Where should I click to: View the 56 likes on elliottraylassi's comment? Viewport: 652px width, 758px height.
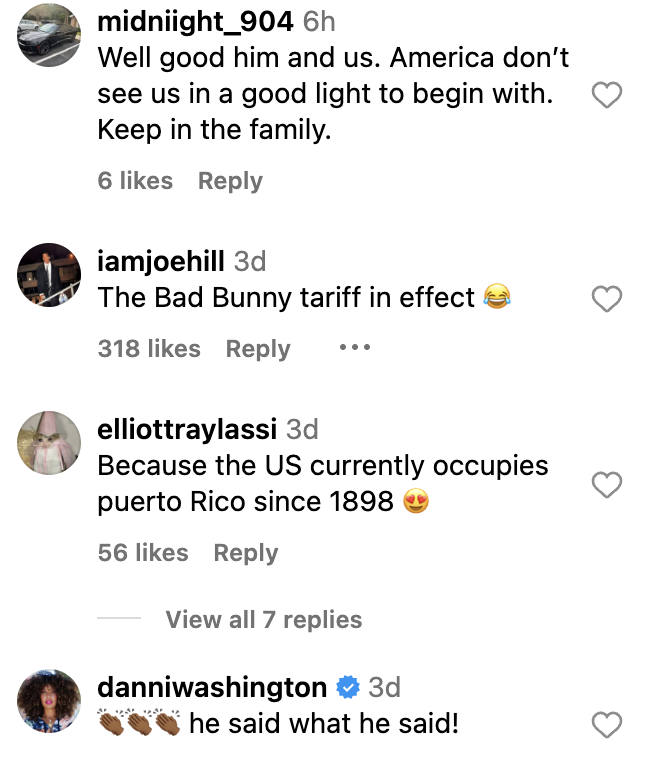143,553
